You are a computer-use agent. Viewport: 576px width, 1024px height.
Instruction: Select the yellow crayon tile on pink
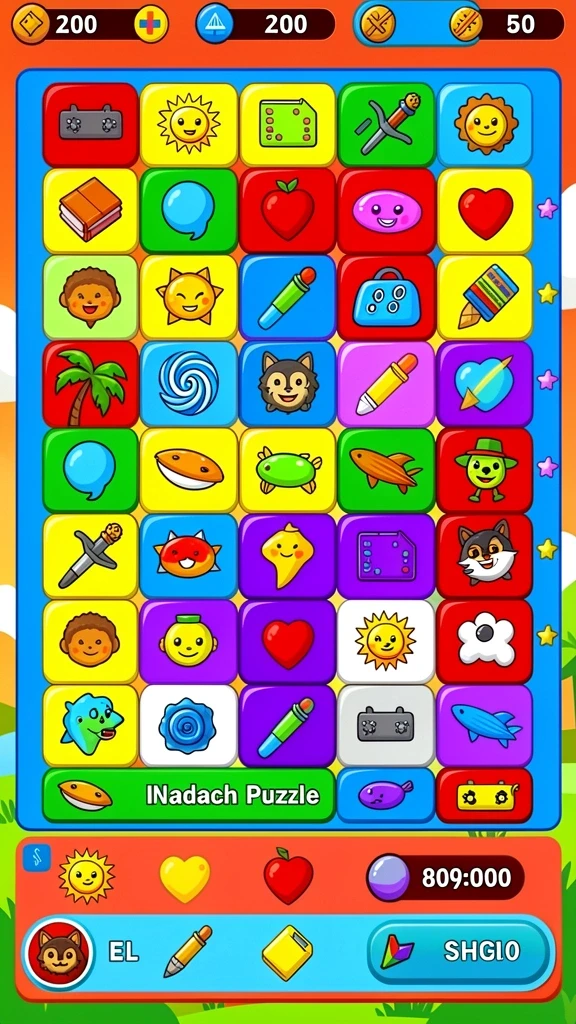[x=386, y=383]
